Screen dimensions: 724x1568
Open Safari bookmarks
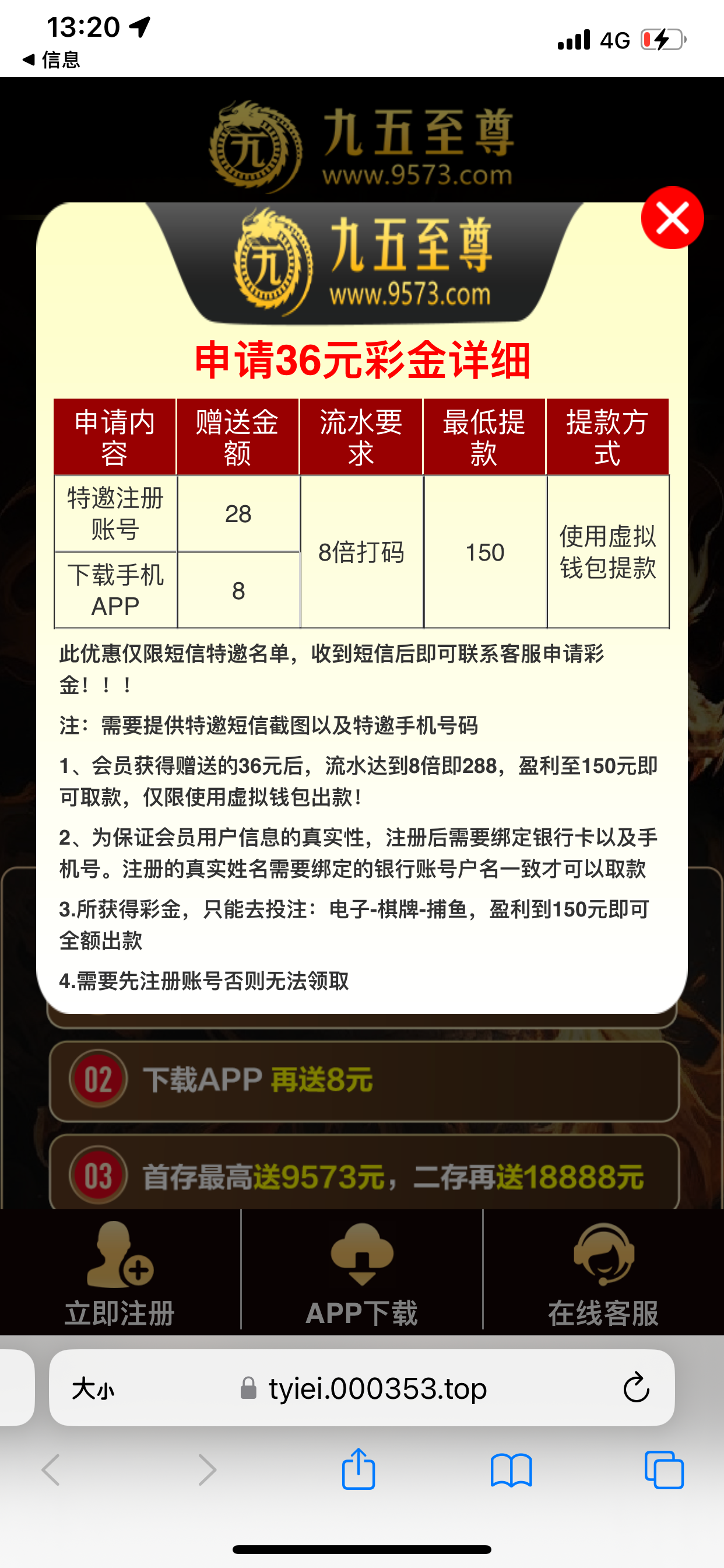pyautogui.click(x=511, y=1470)
